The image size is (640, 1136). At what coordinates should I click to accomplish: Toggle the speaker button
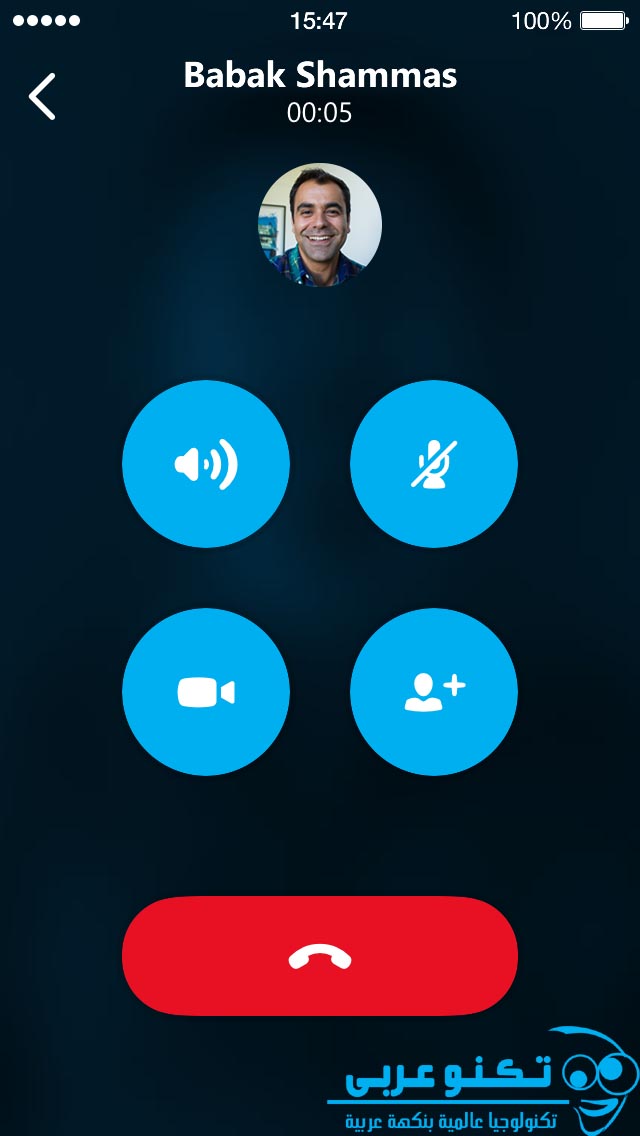206,464
